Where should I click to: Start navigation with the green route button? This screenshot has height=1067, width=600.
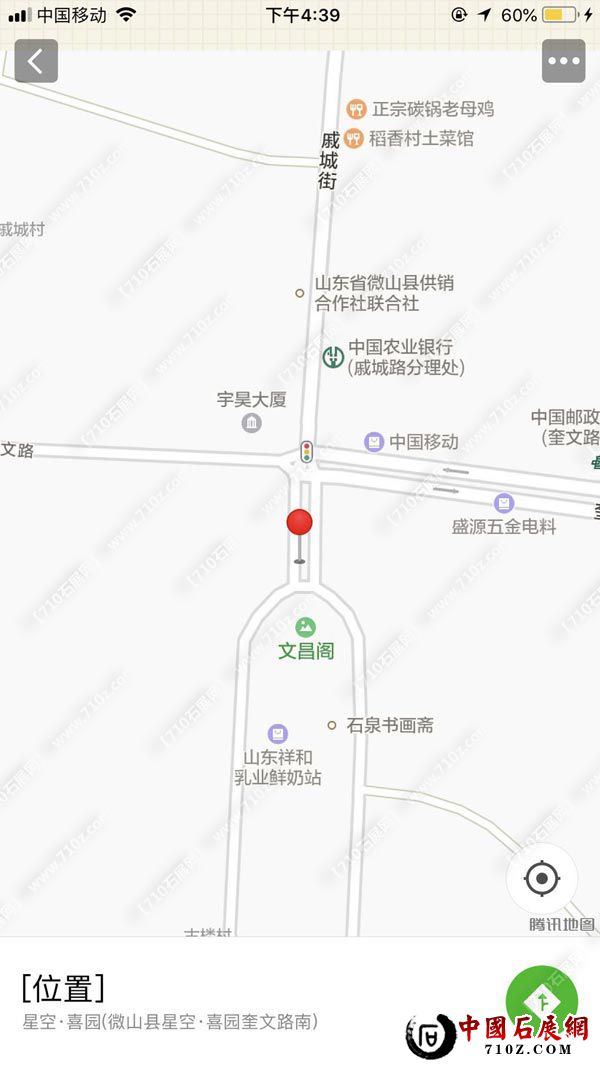[541, 1000]
